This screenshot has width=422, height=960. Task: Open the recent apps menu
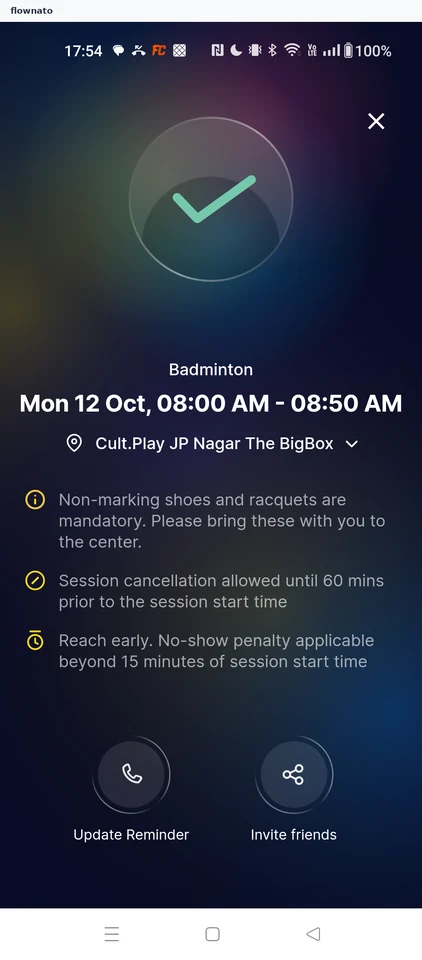point(111,934)
